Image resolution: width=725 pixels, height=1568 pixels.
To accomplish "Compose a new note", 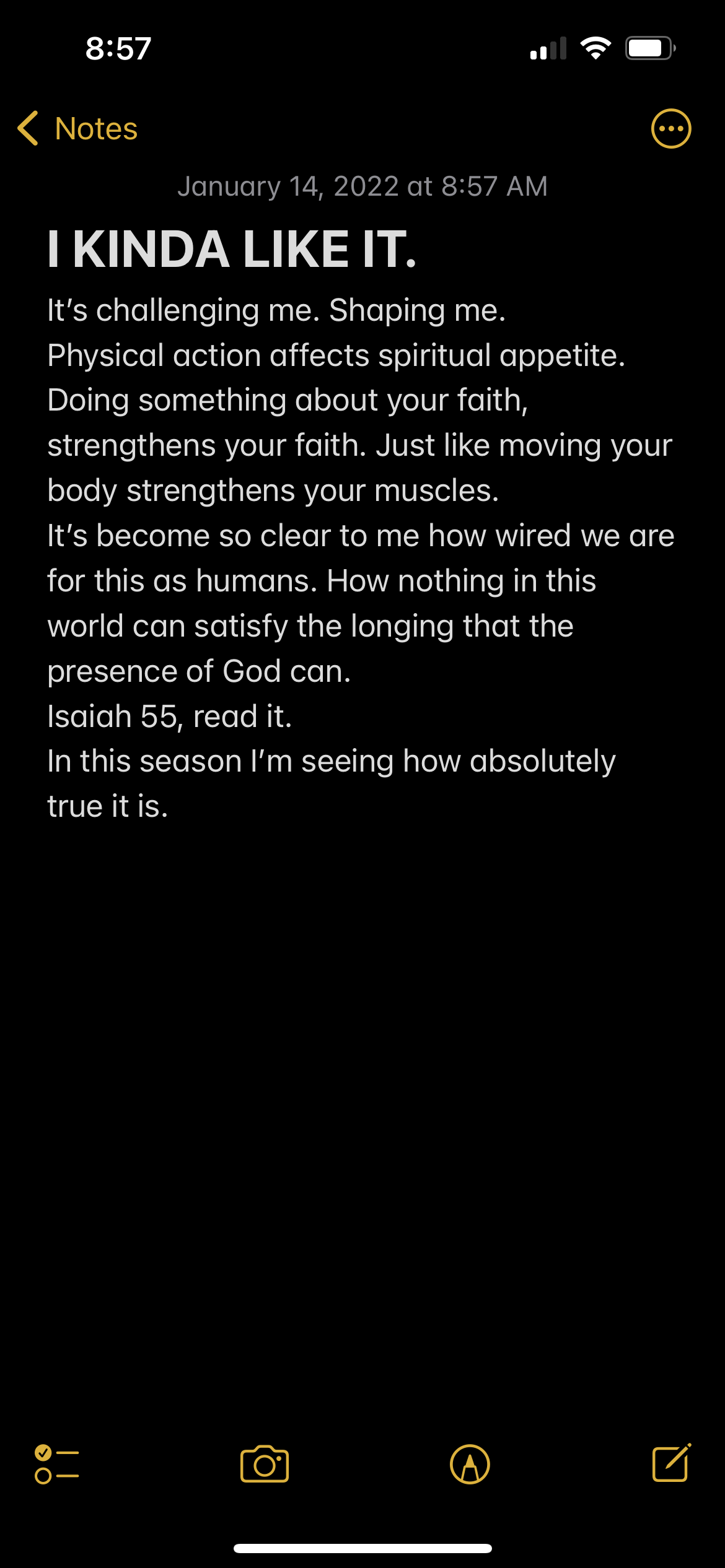I will [x=671, y=1464].
